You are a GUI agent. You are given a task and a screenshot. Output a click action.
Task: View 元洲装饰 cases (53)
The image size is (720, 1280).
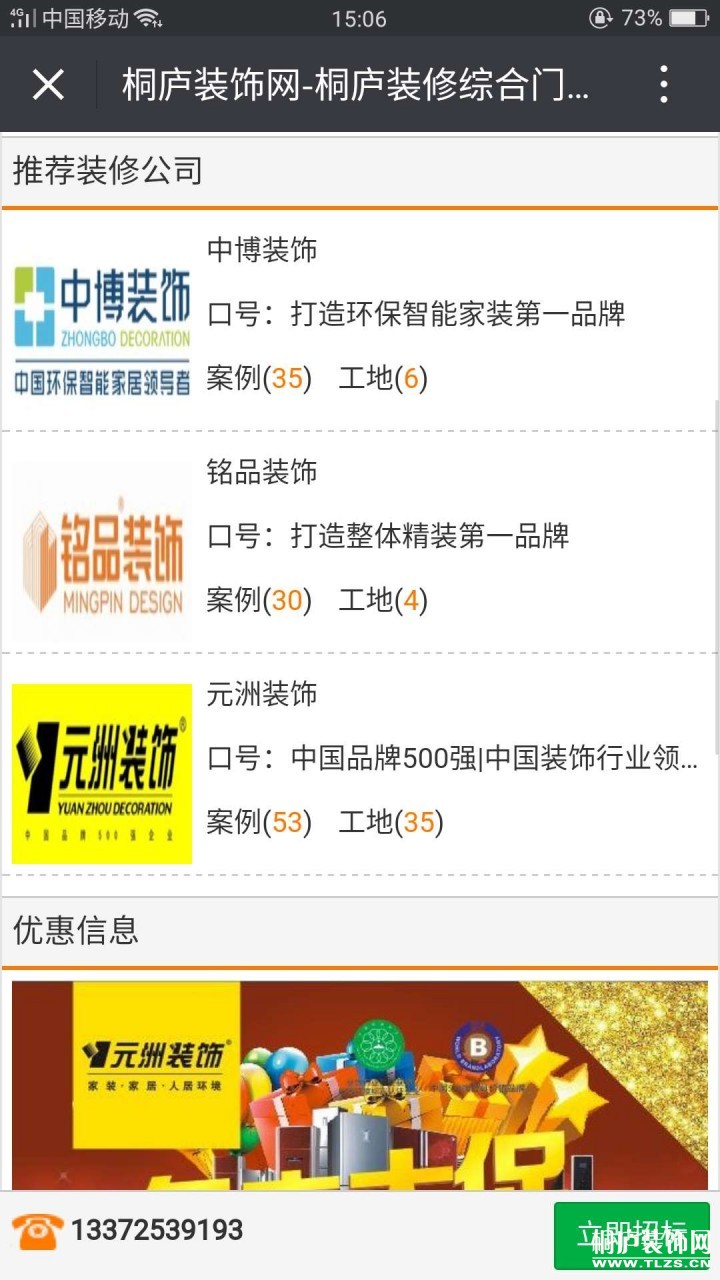(x=259, y=823)
